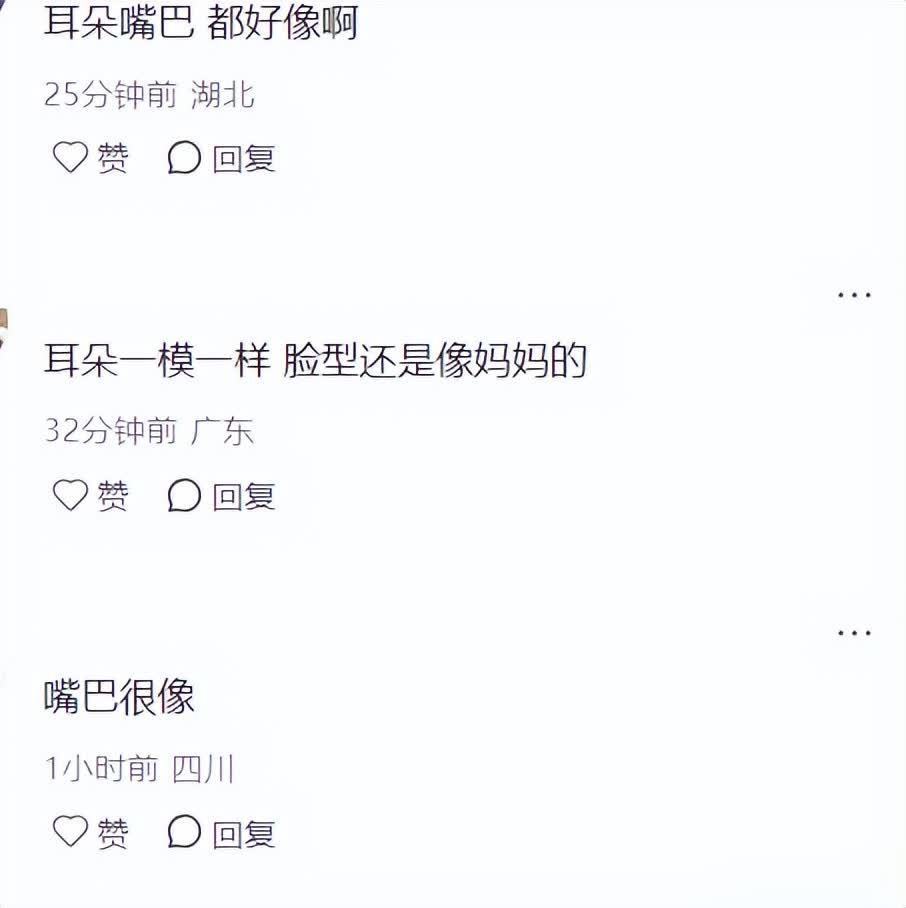906x908 pixels.
Task: Reply to the comment 耳朵嘴巴 都好像啊
Action: tap(222, 157)
